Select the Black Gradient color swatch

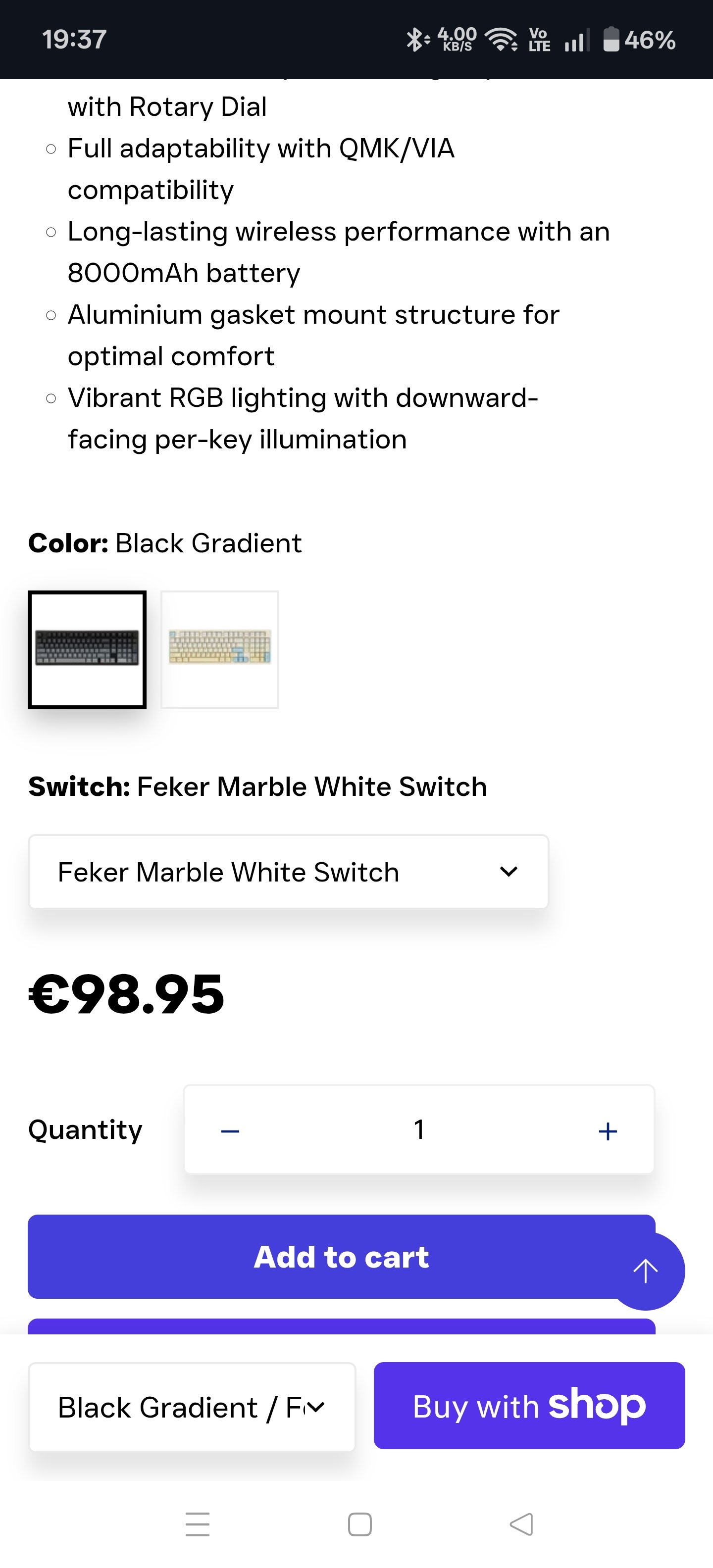click(x=87, y=649)
